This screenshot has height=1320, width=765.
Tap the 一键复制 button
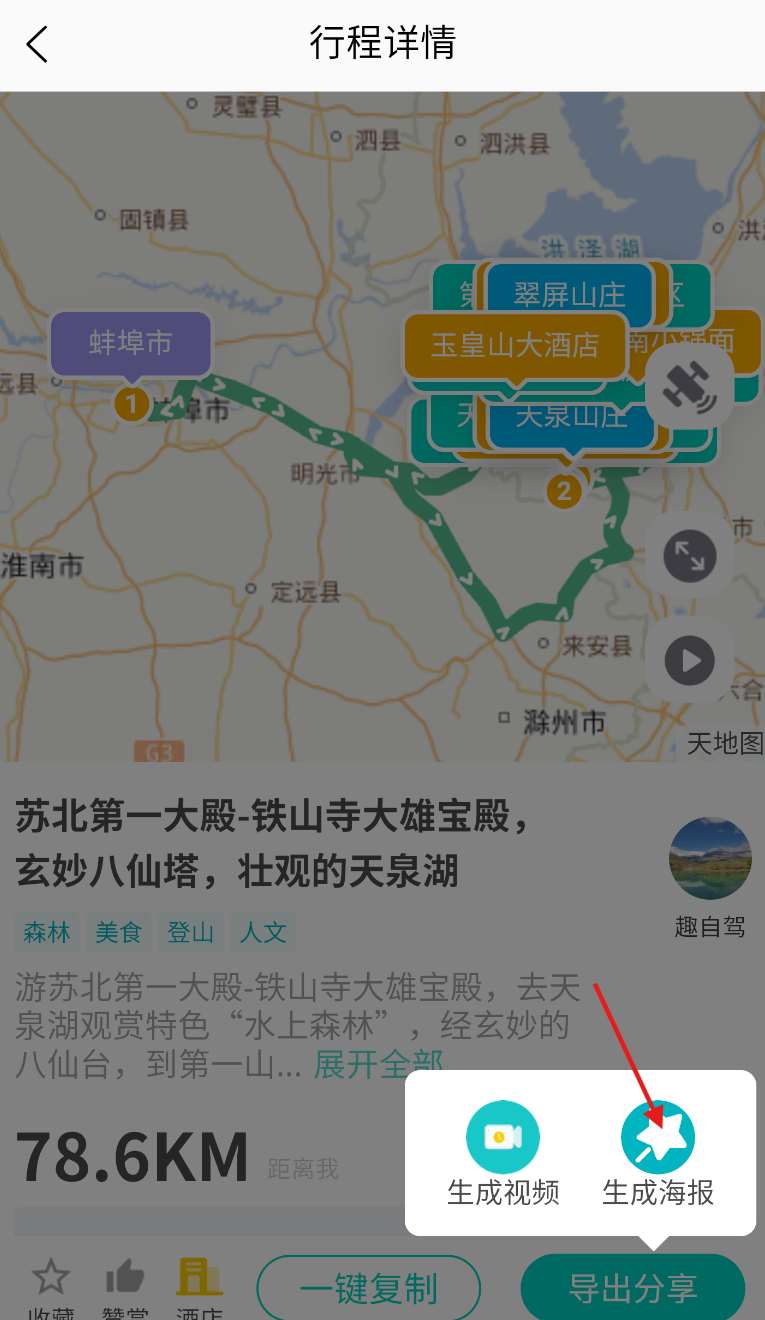369,1288
